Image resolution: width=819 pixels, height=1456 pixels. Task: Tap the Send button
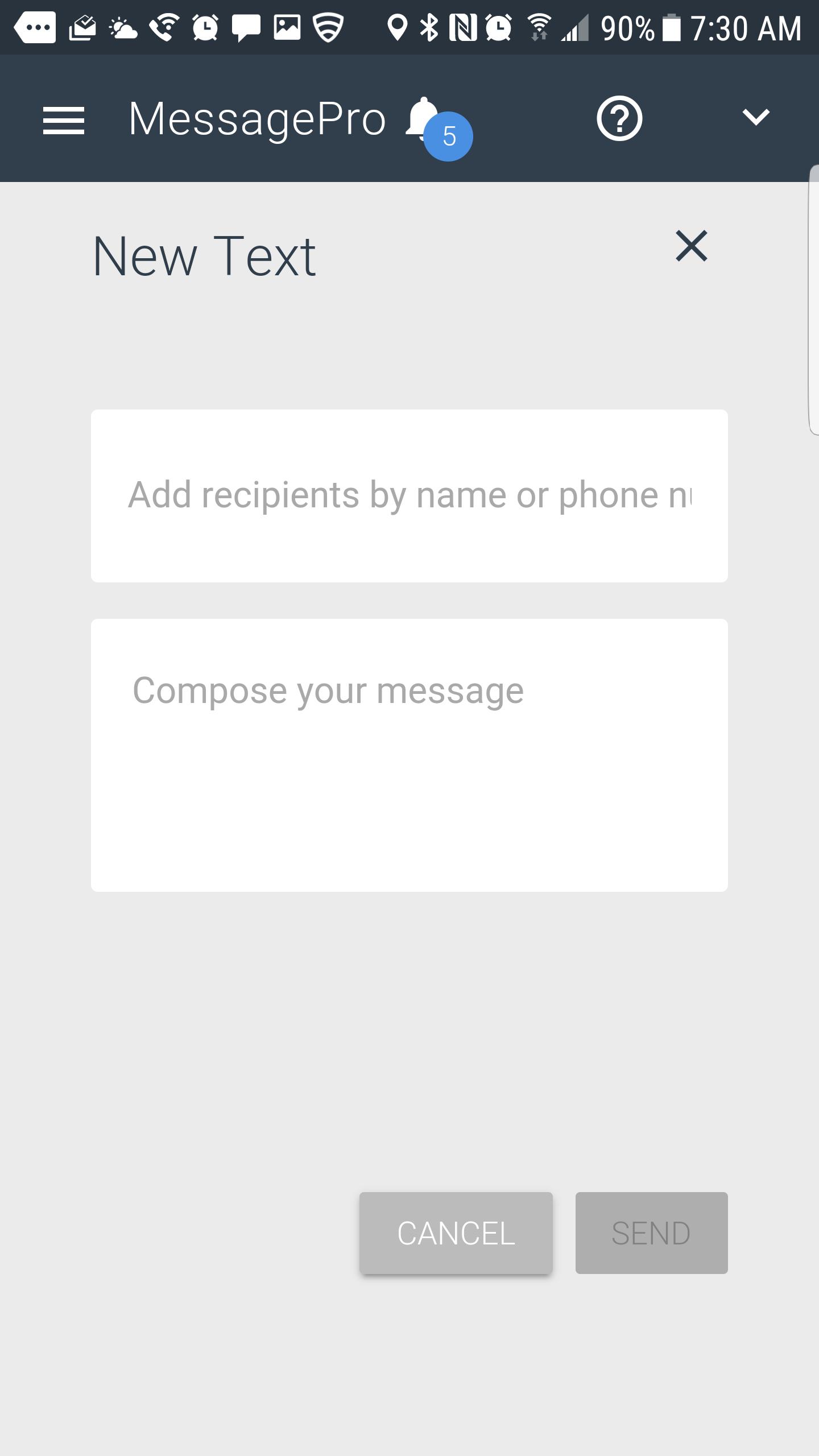pos(651,1232)
